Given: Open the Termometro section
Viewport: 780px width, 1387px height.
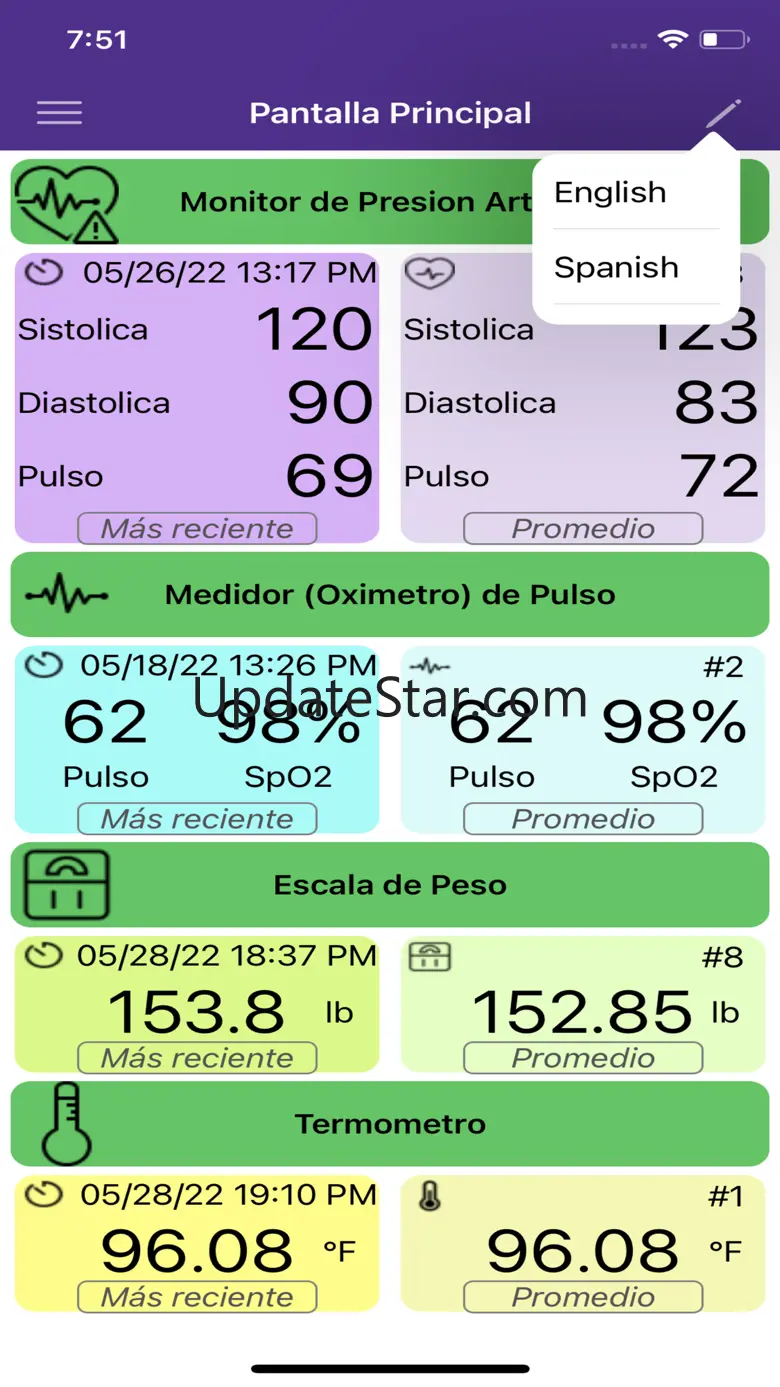Looking at the screenshot, I should (x=390, y=1123).
